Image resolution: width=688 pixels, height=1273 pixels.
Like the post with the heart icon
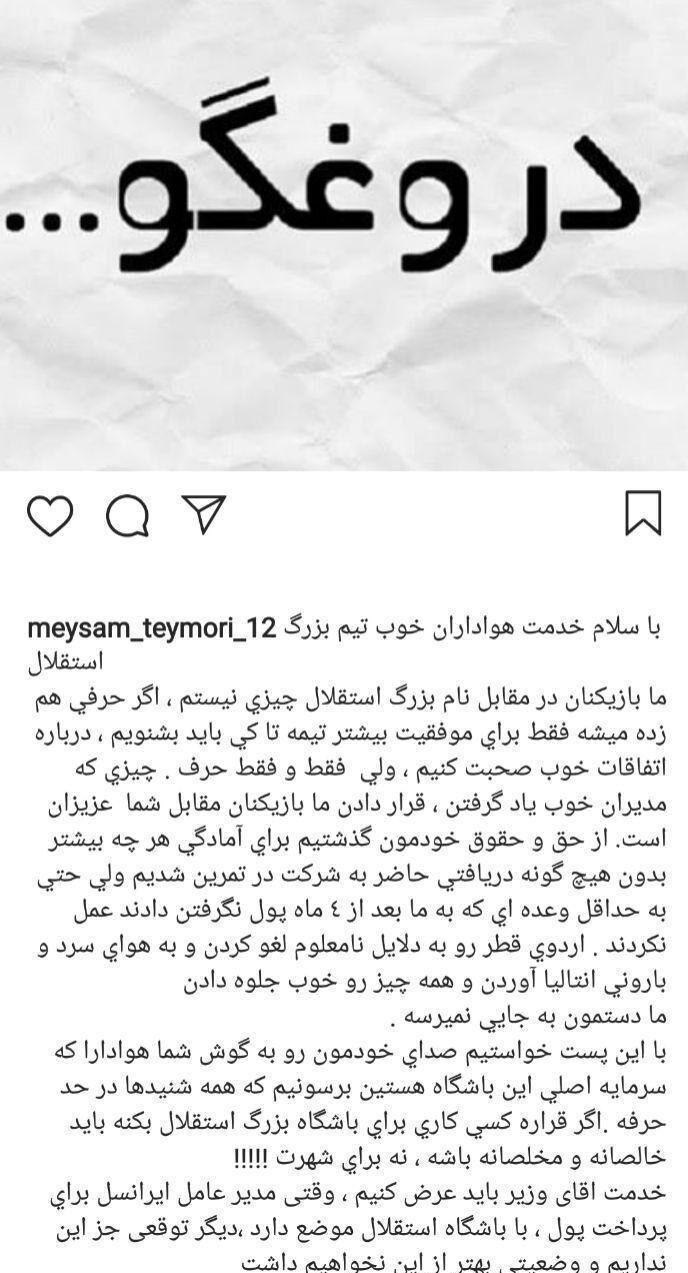coord(50,514)
